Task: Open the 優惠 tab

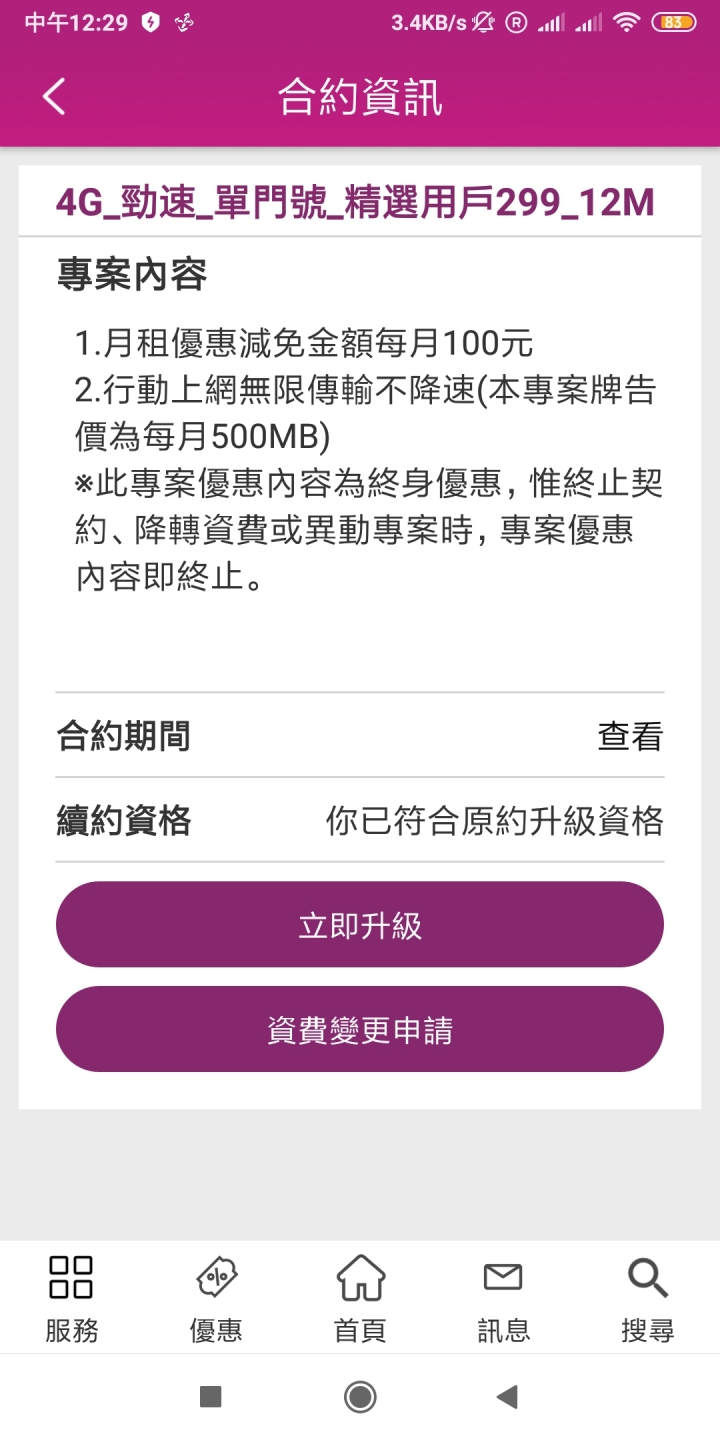Action: click(x=216, y=1298)
